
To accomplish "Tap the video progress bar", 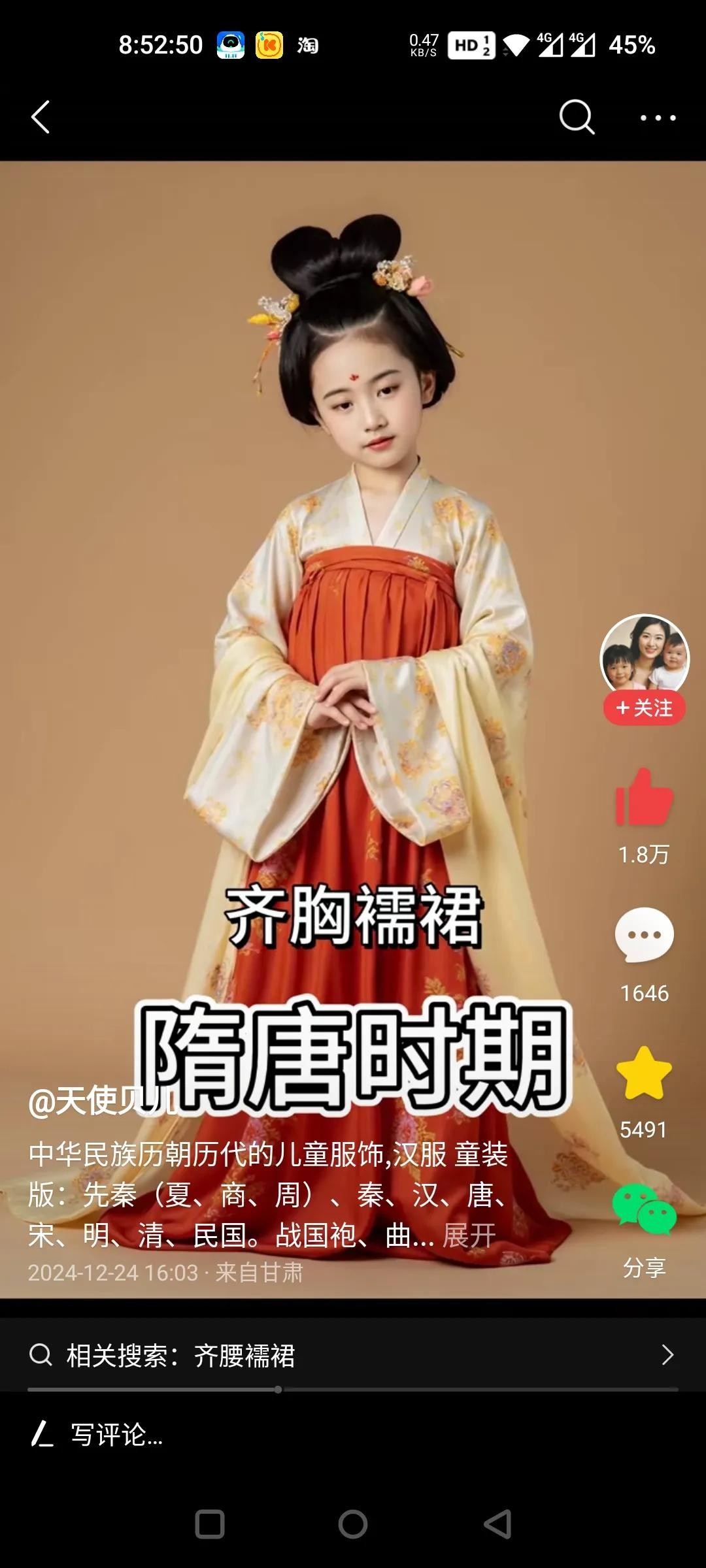I will pyautogui.click(x=353, y=1390).
